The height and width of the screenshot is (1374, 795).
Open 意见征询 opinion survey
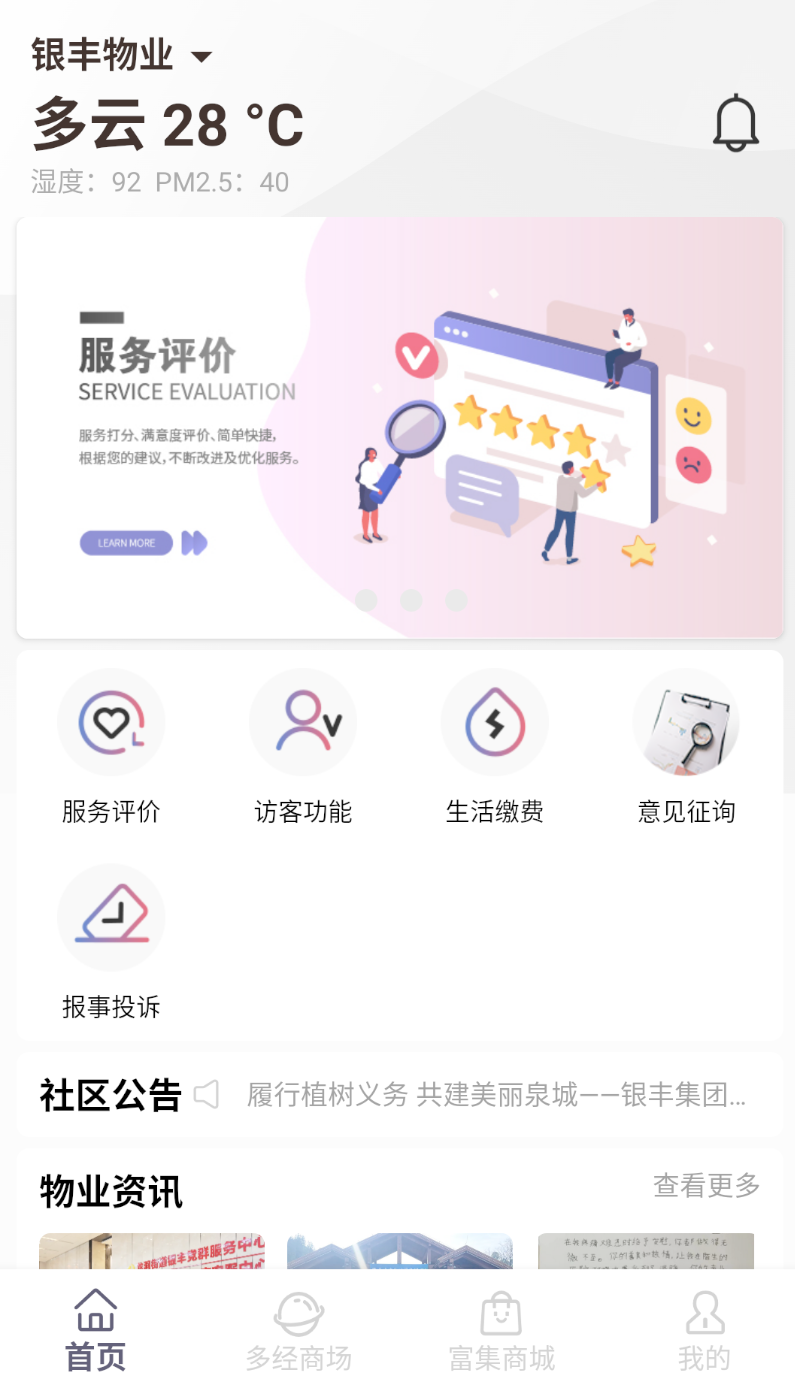(x=687, y=747)
